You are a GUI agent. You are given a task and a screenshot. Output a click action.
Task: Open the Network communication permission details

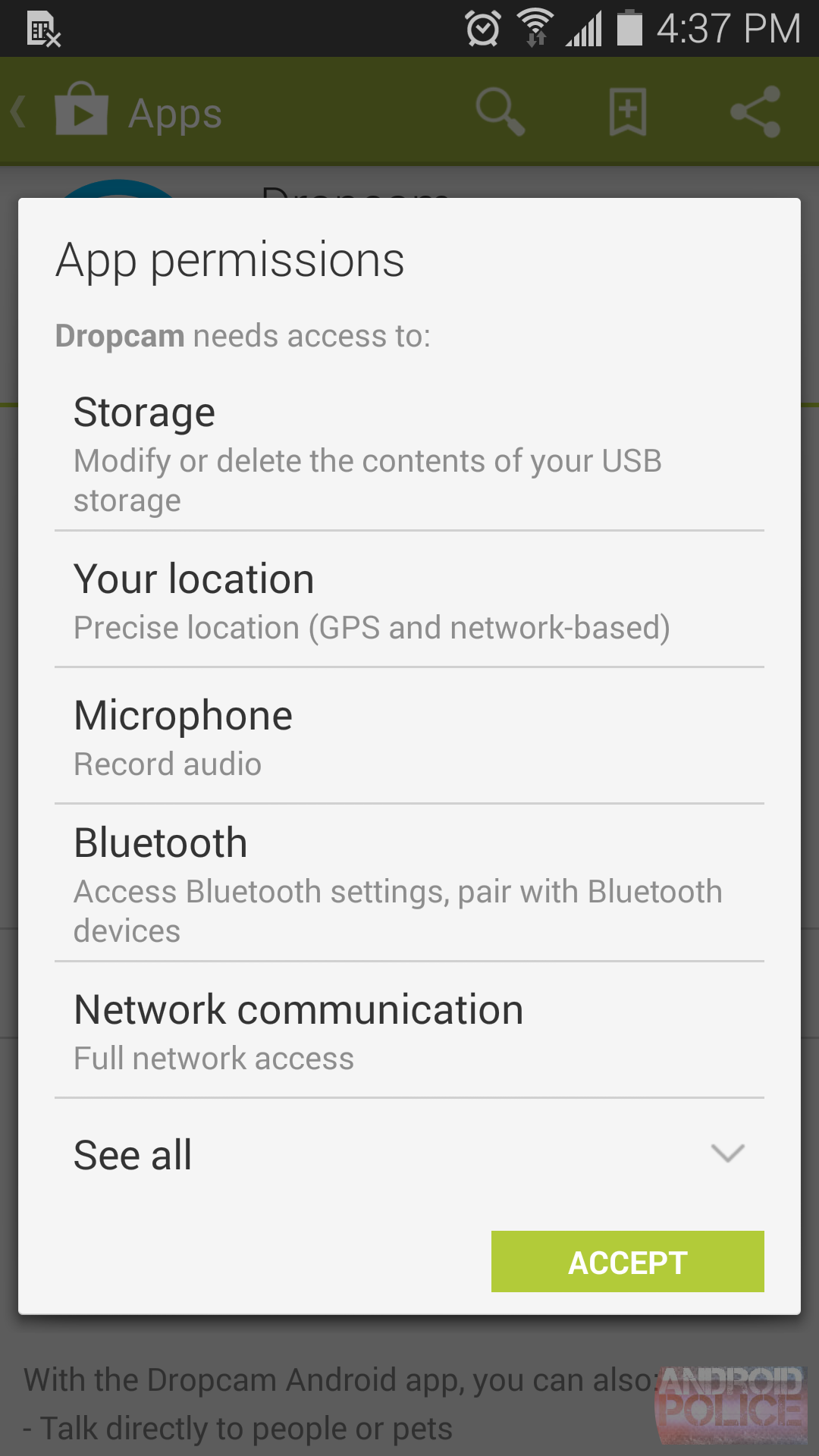pos(409,1031)
